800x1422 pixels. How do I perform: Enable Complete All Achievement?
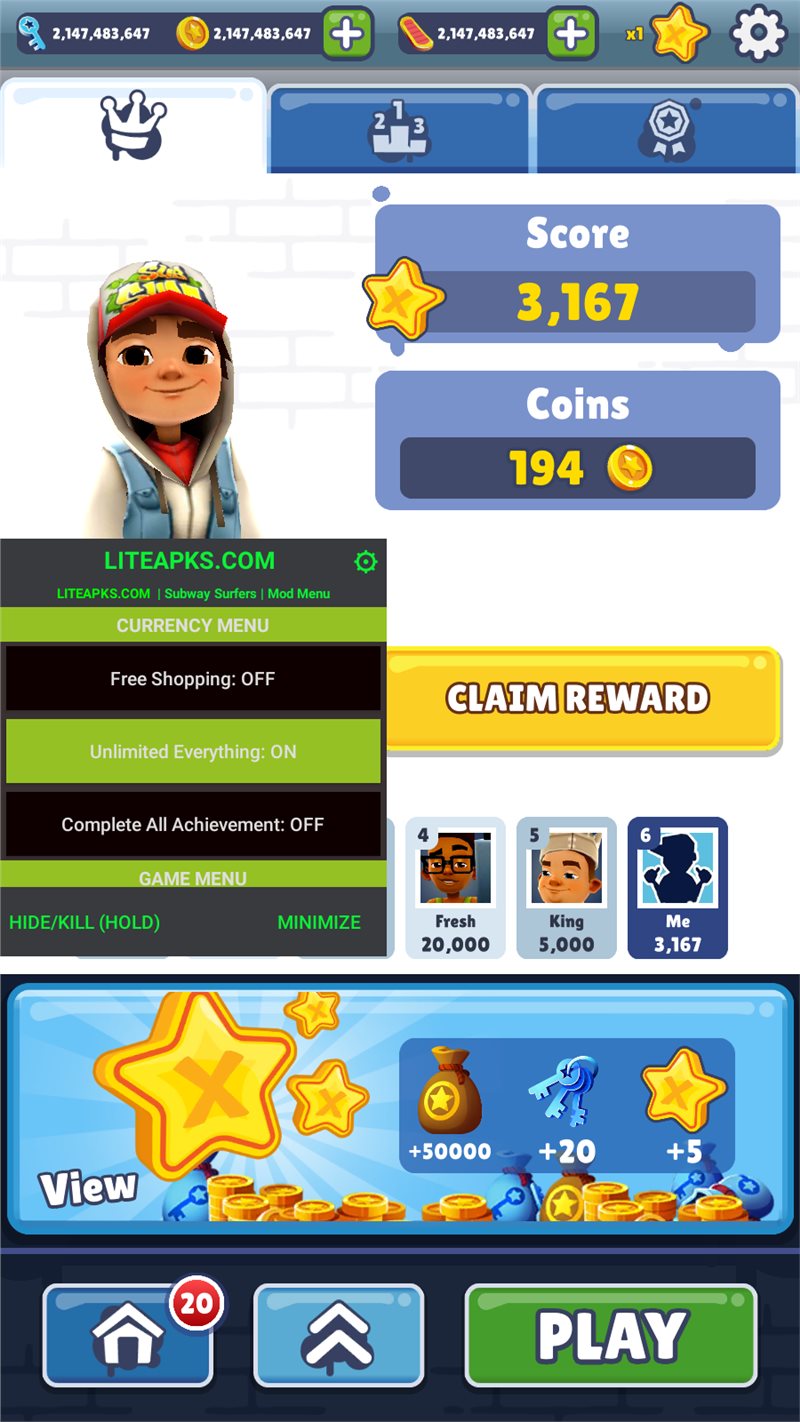point(193,825)
